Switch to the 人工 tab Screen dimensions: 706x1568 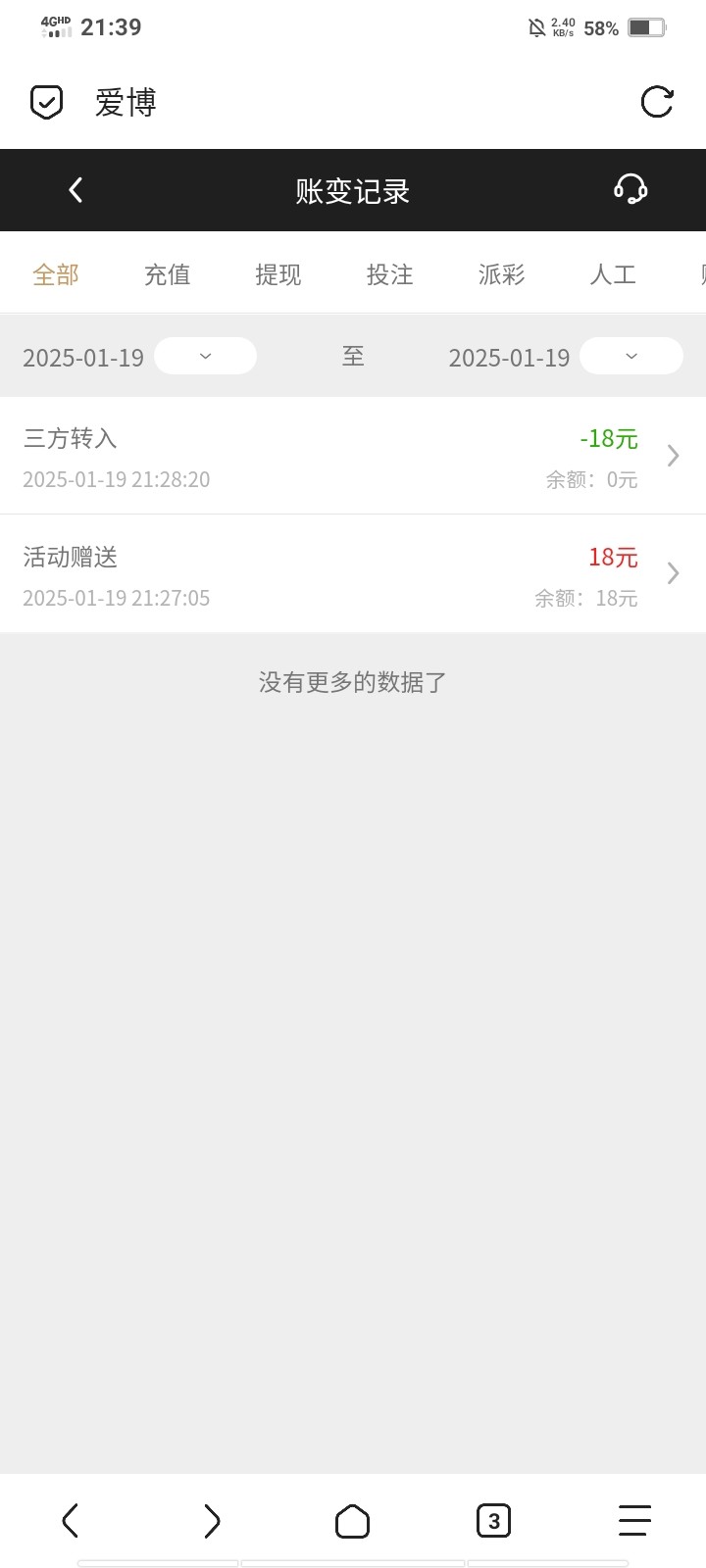[613, 275]
